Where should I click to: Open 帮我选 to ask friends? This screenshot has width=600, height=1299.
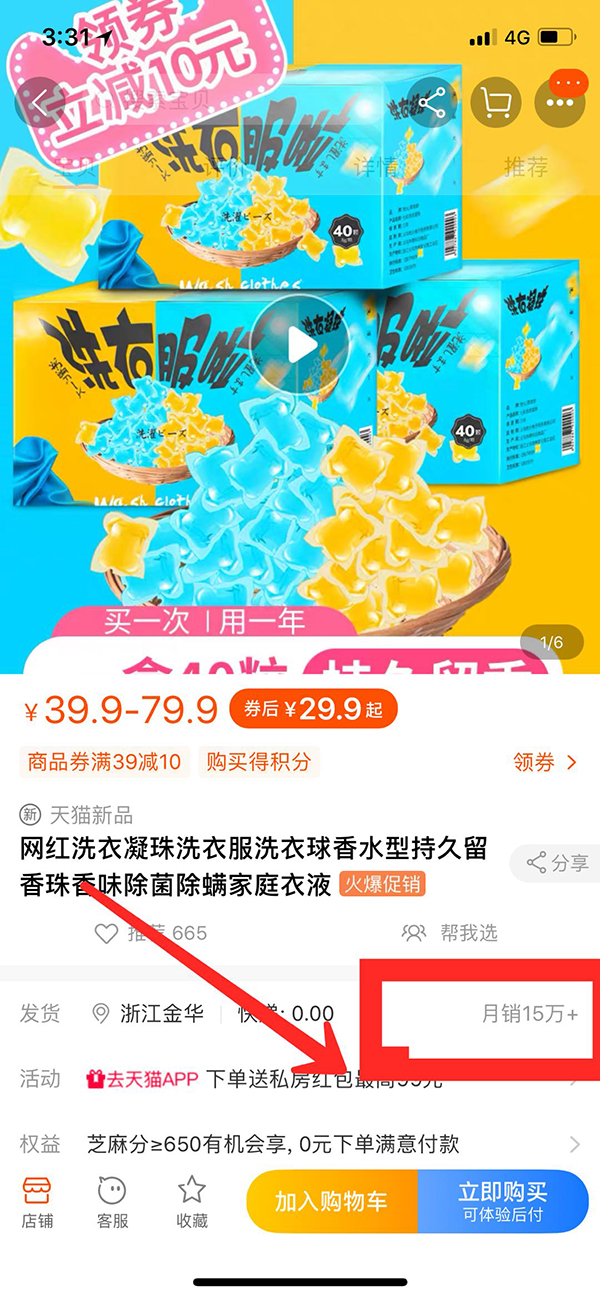pos(449,933)
